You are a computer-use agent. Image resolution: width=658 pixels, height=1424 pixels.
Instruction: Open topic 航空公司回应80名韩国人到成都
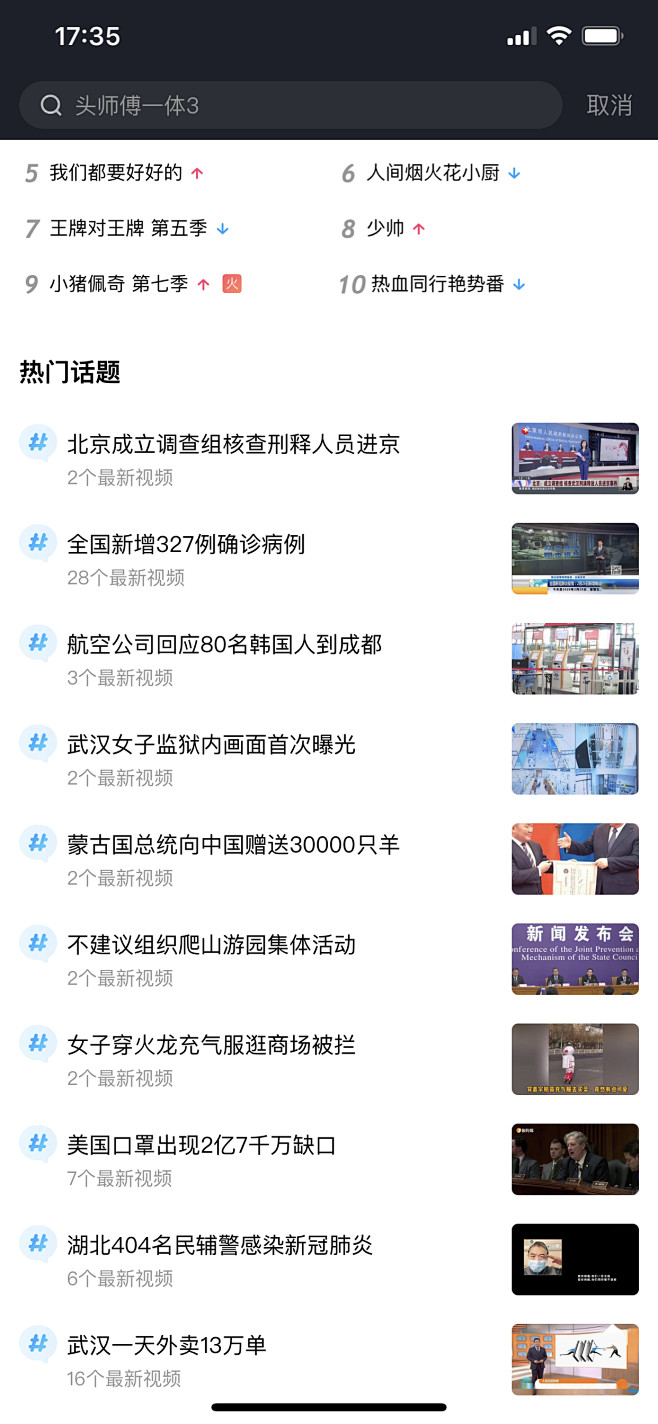329,658
